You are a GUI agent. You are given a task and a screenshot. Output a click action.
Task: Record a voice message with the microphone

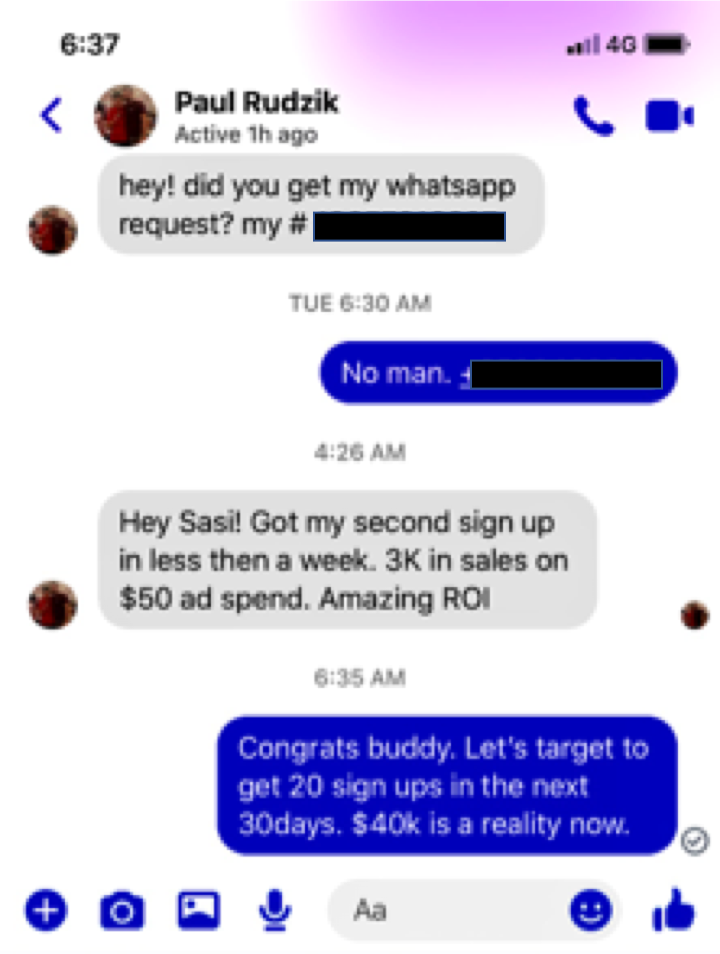pos(274,910)
